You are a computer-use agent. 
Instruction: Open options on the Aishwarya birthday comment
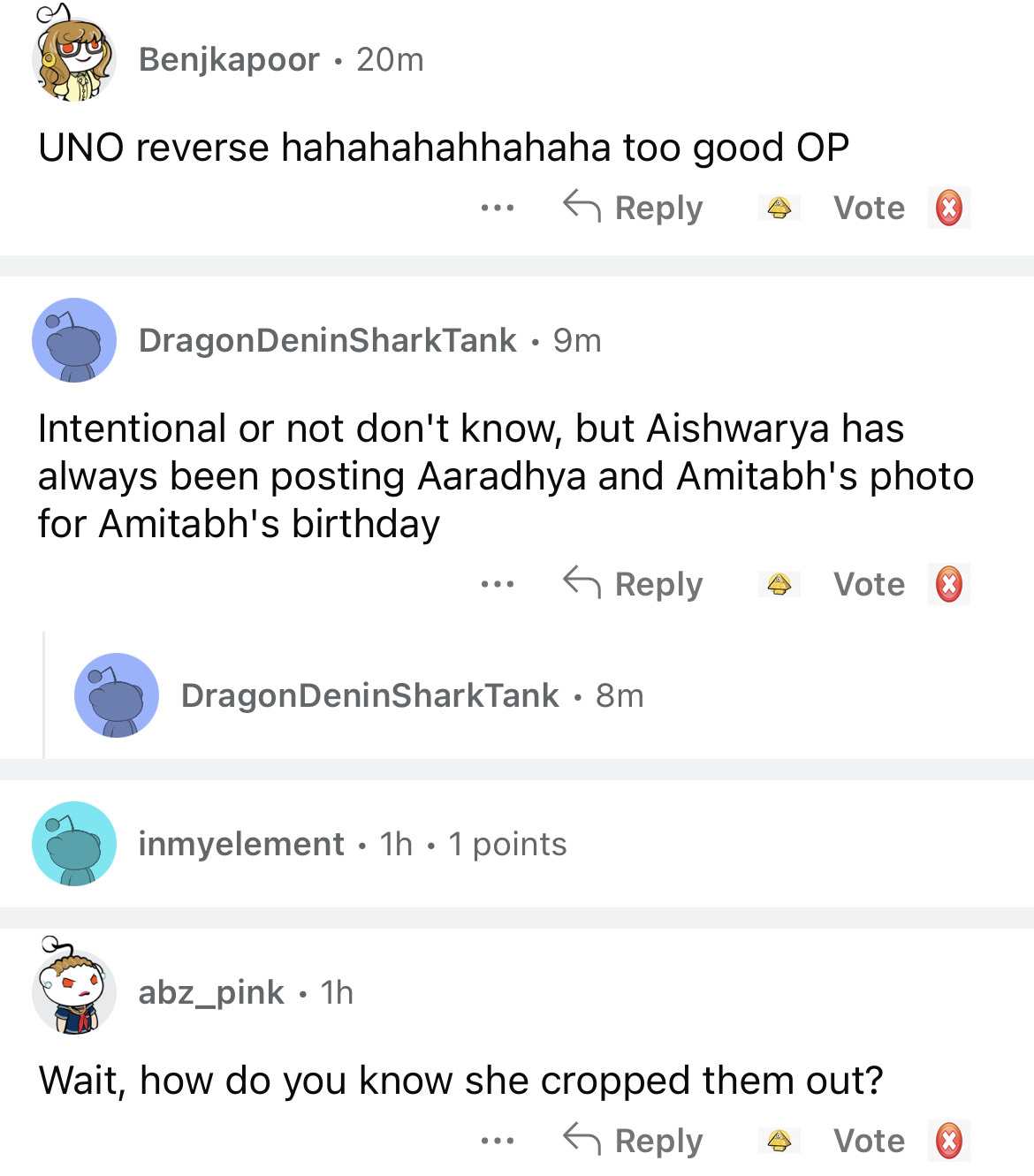pyautogui.click(x=498, y=585)
